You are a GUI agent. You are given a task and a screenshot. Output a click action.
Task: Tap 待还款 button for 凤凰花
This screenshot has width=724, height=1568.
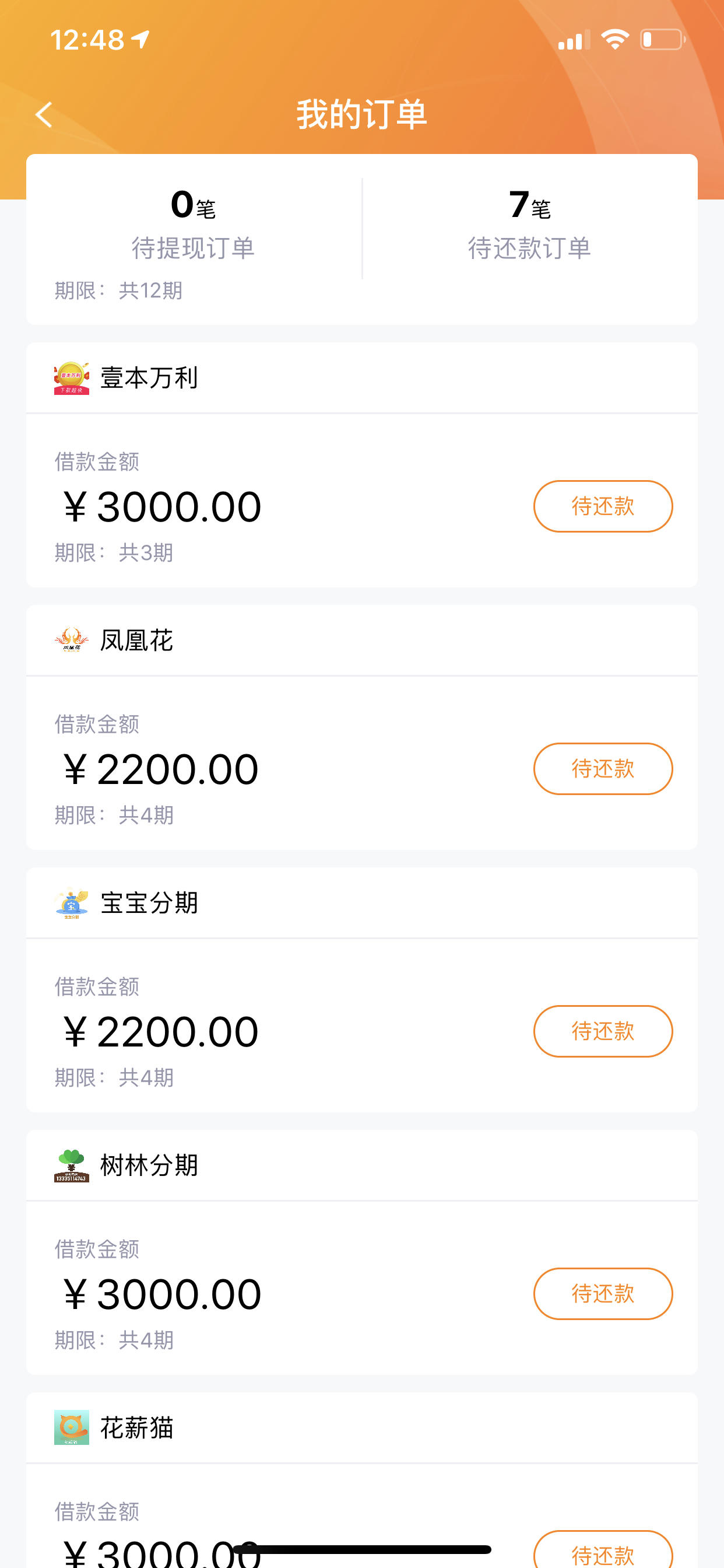pos(603,769)
